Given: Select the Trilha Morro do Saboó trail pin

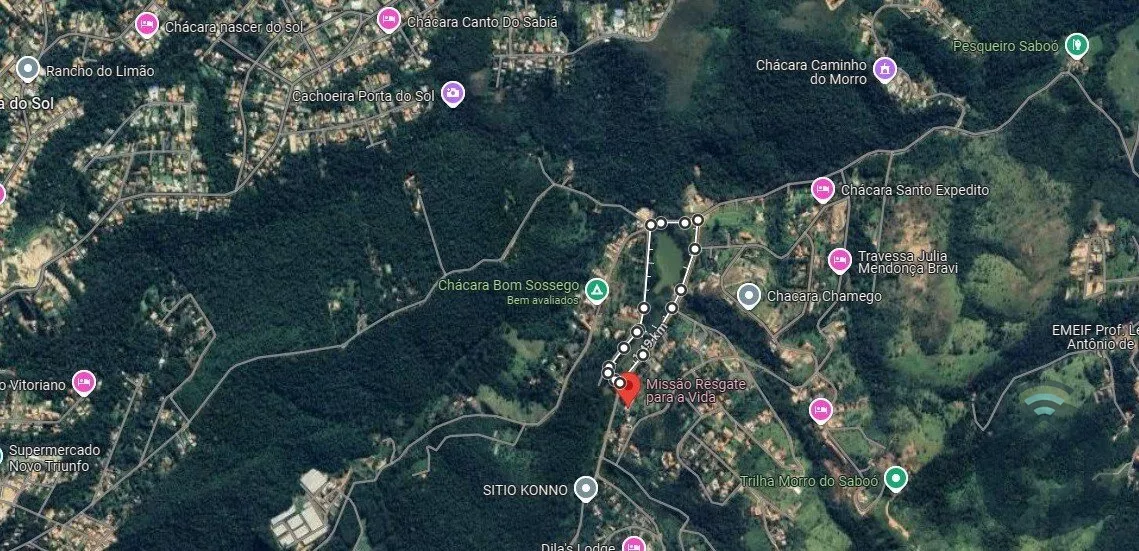Looking at the screenshot, I should pos(896,479).
